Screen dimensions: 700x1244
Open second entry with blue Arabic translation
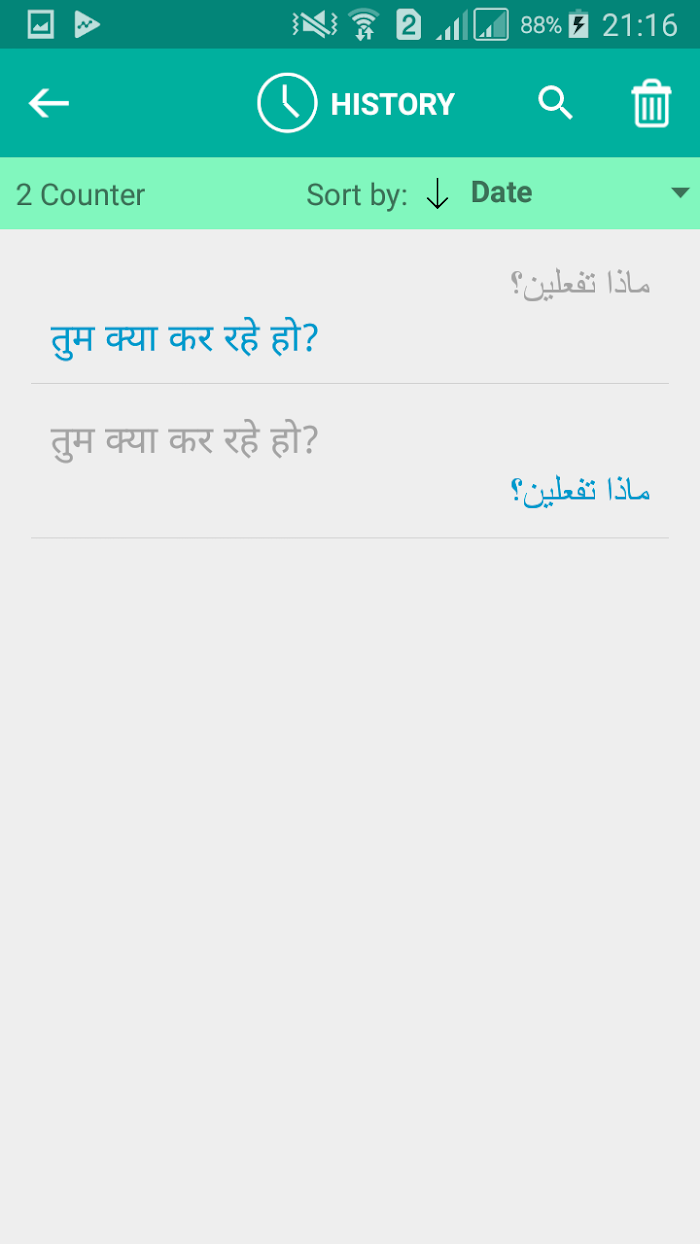350,462
